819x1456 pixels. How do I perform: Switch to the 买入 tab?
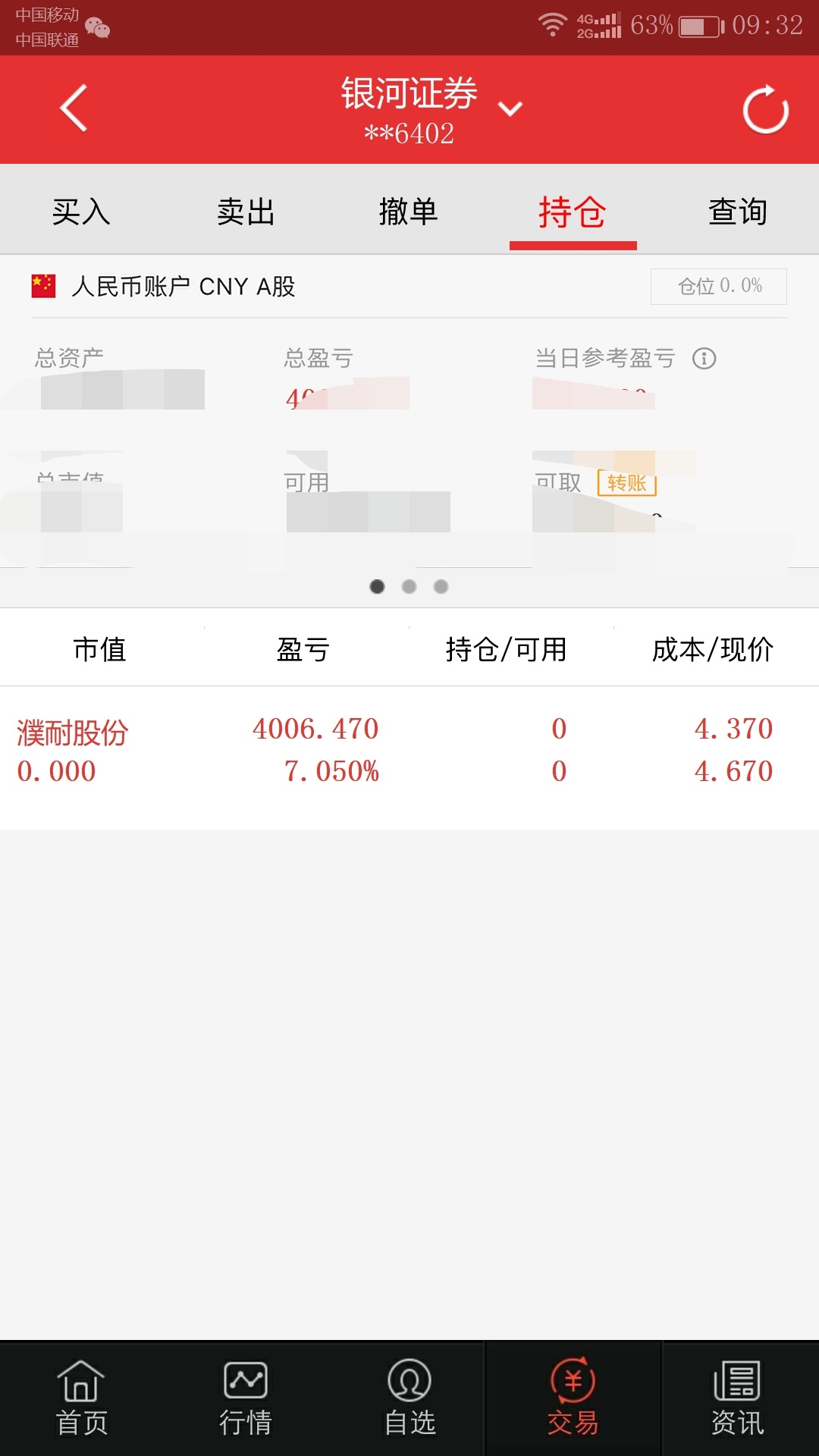(x=81, y=212)
